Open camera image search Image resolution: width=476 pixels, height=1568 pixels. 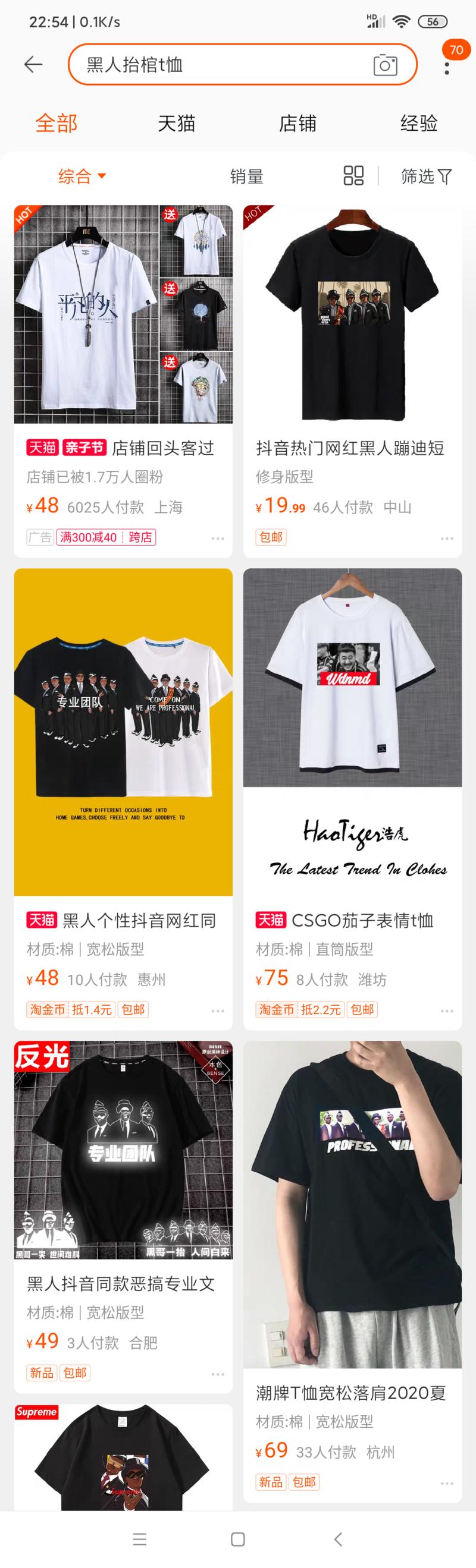[384, 65]
